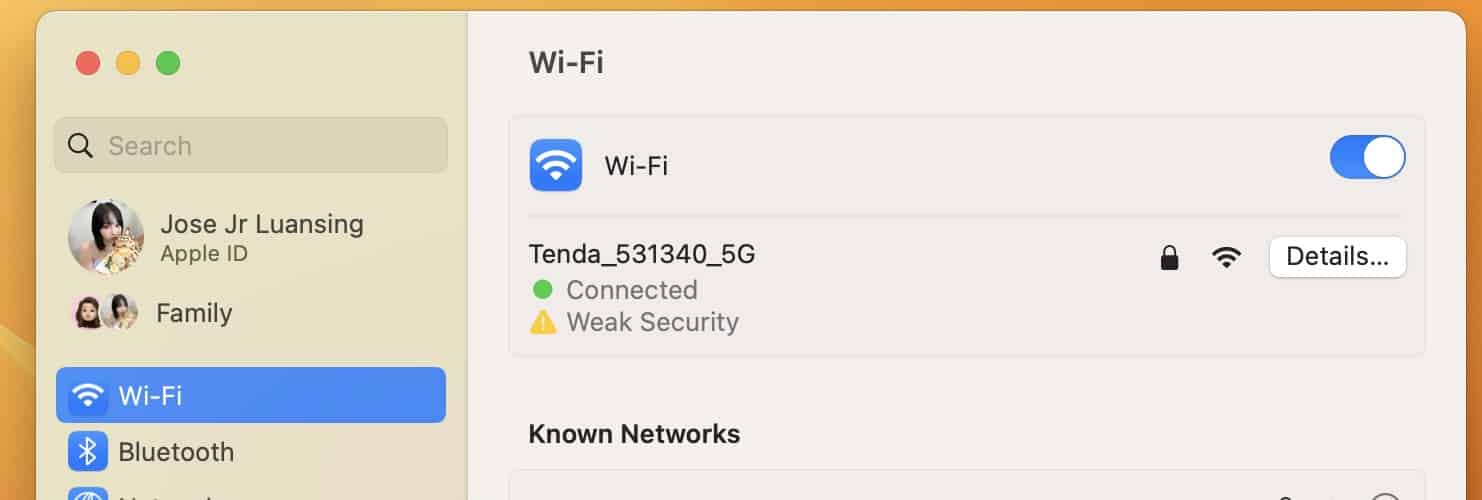The image size is (1482, 500).
Task: Minimize the window with yellow button
Action: tap(128, 63)
